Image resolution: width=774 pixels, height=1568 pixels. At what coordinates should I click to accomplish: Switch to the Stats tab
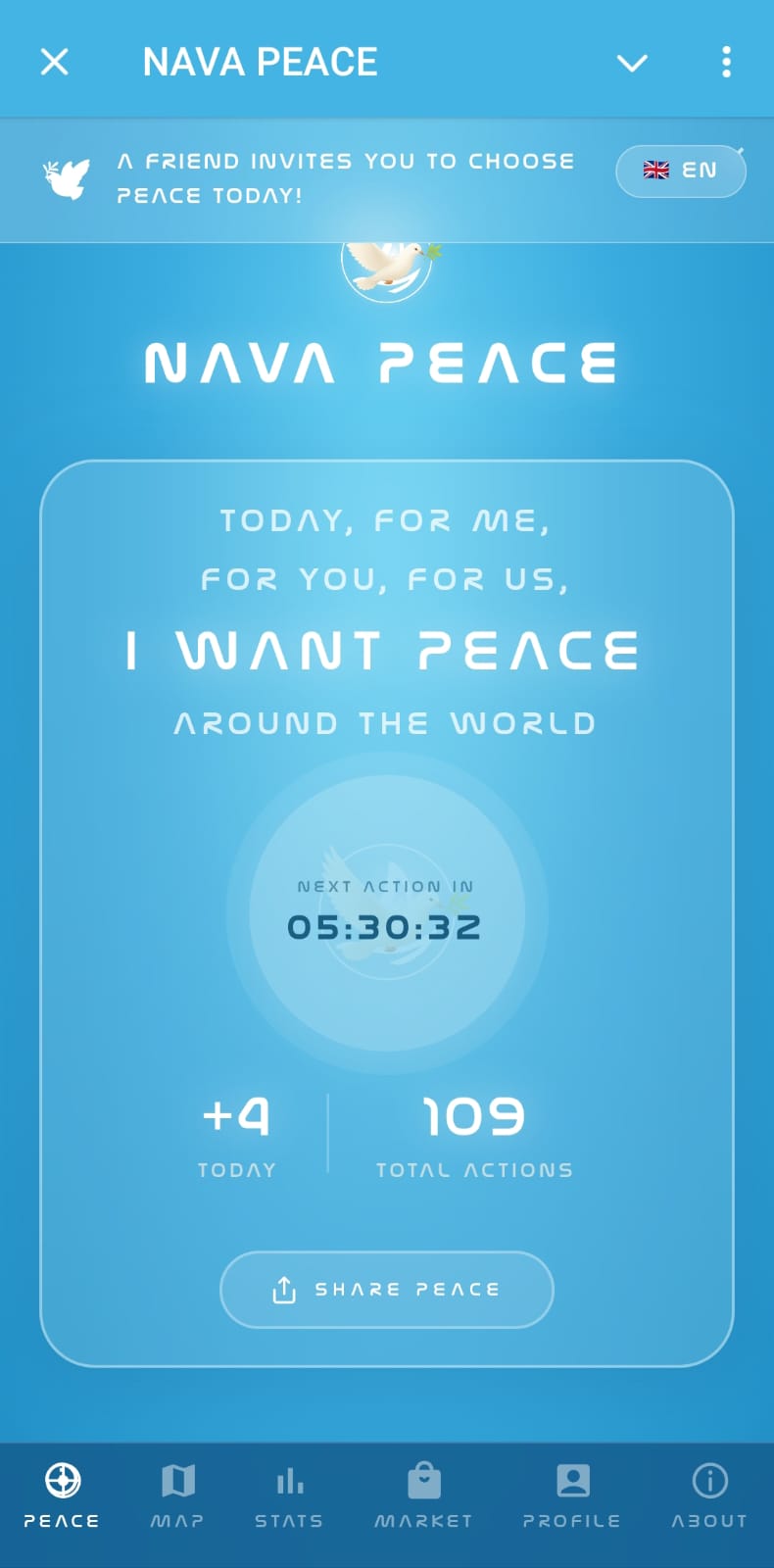pyautogui.click(x=290, y=1494)
